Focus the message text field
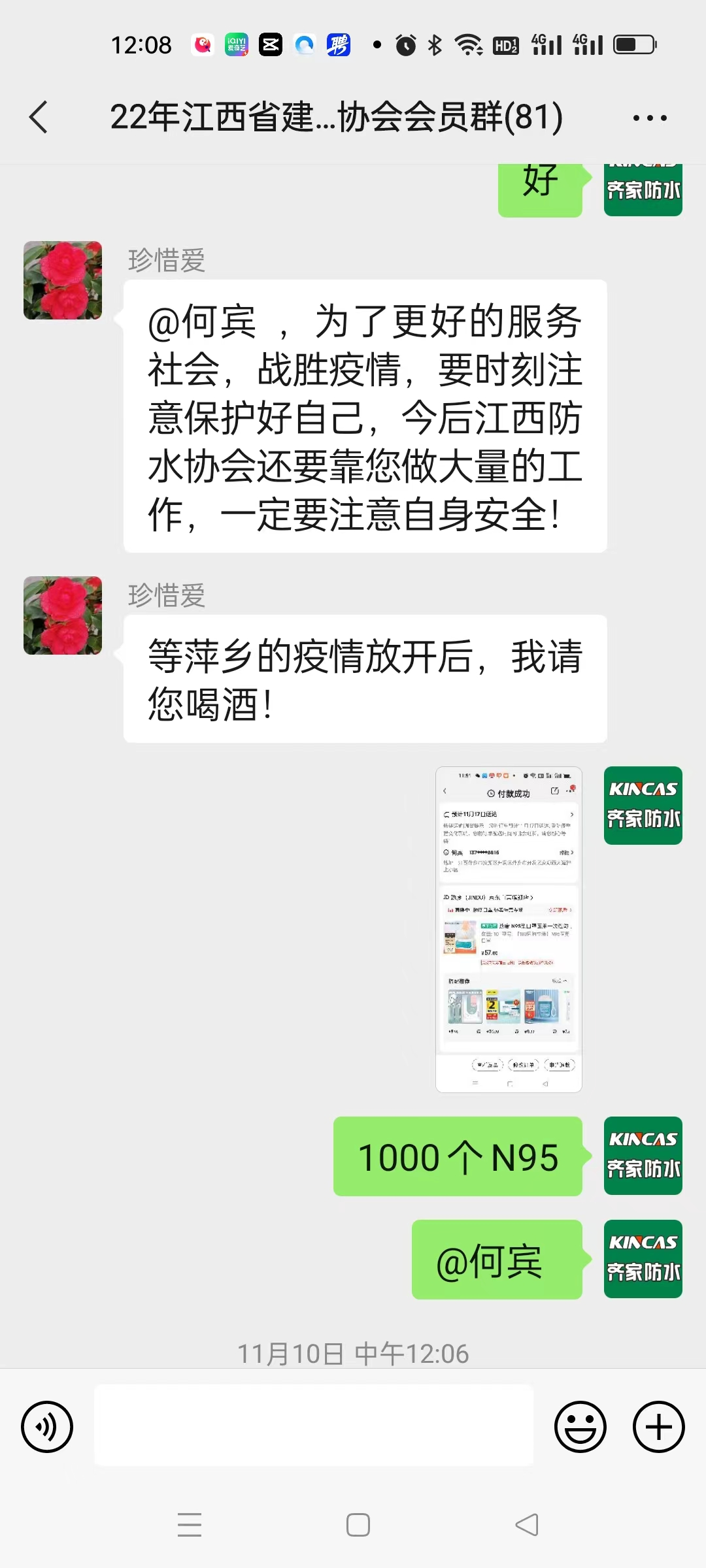Viewport: 706px width, 1568px height. pos(314,1426)
